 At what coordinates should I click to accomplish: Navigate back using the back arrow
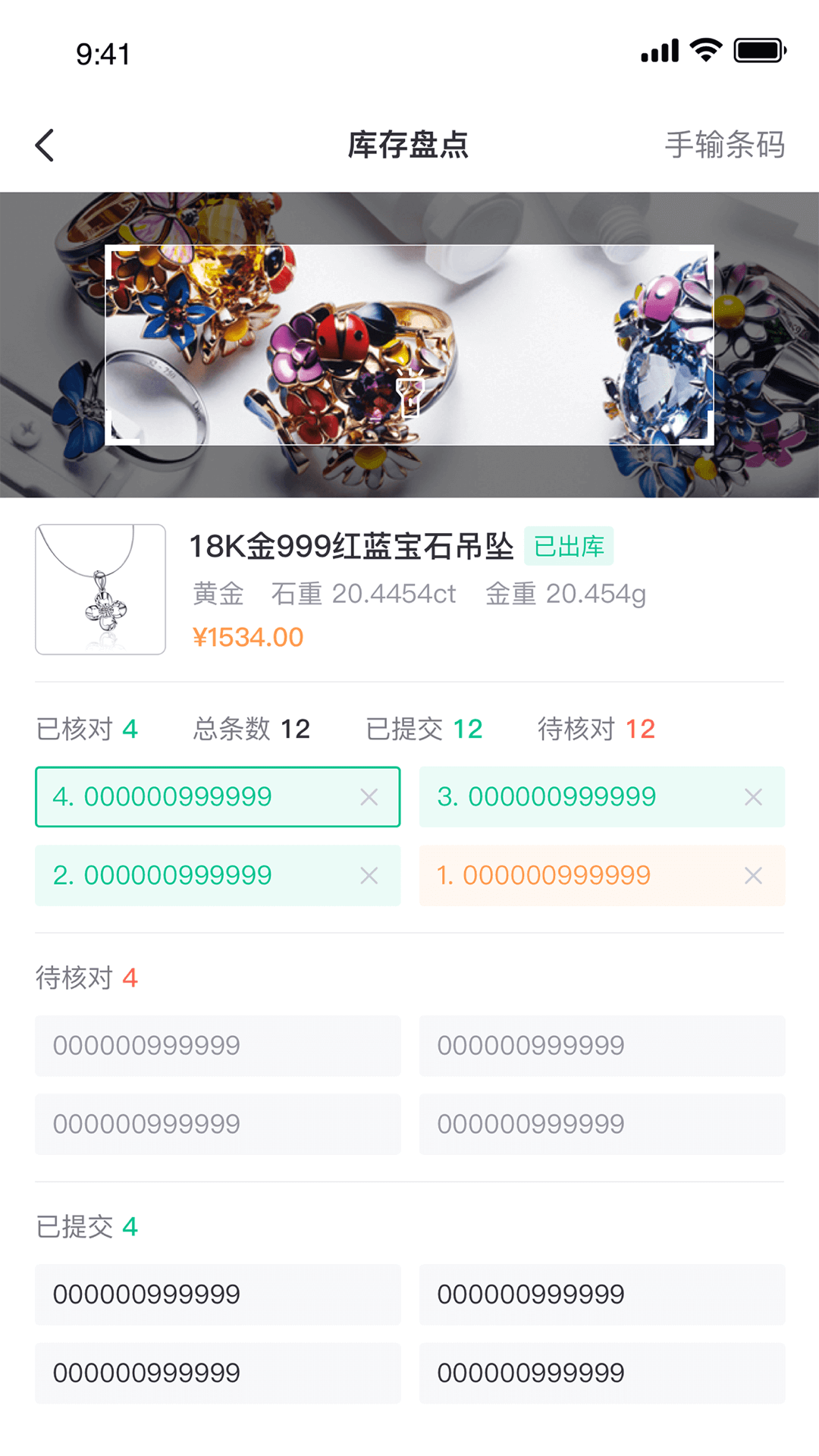tap(45, 144)
